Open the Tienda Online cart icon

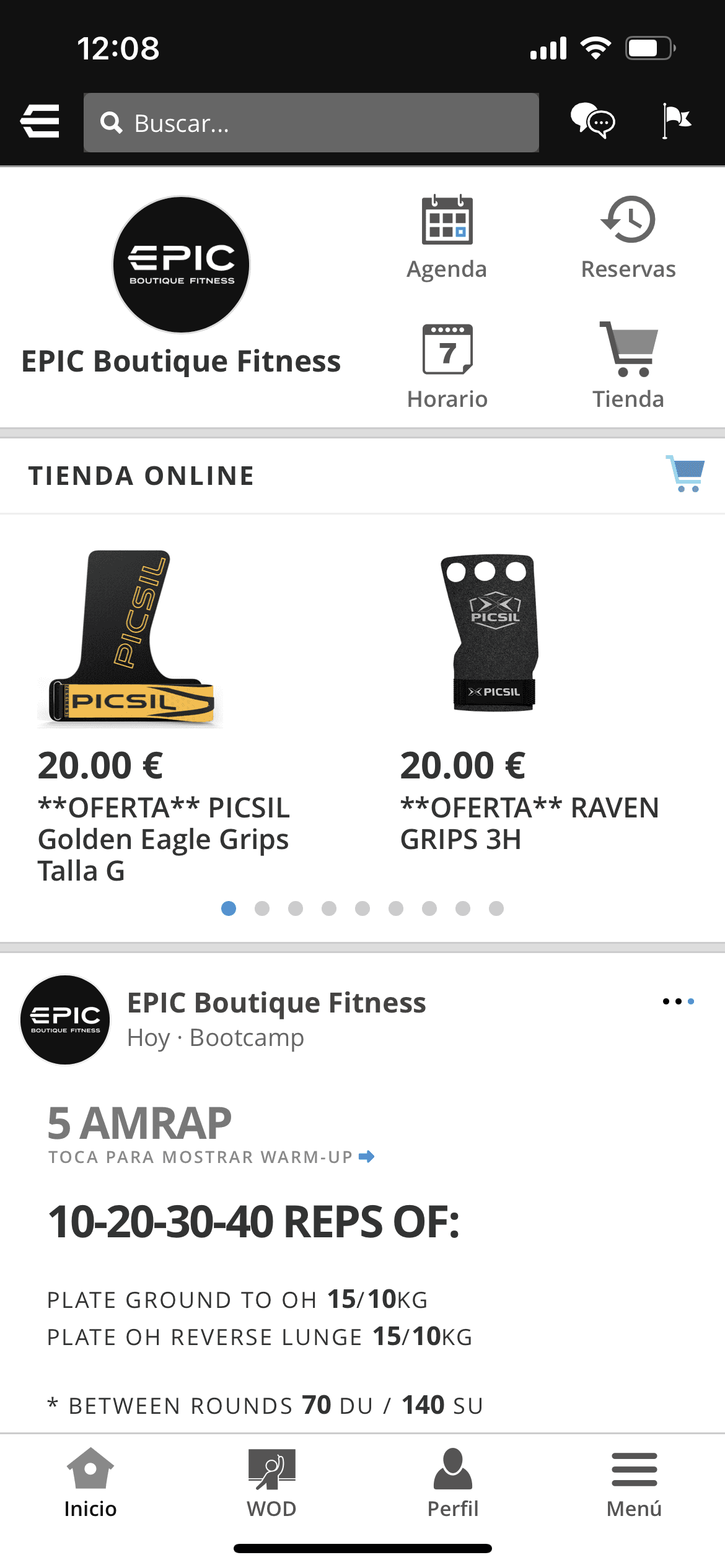point(685,474)
